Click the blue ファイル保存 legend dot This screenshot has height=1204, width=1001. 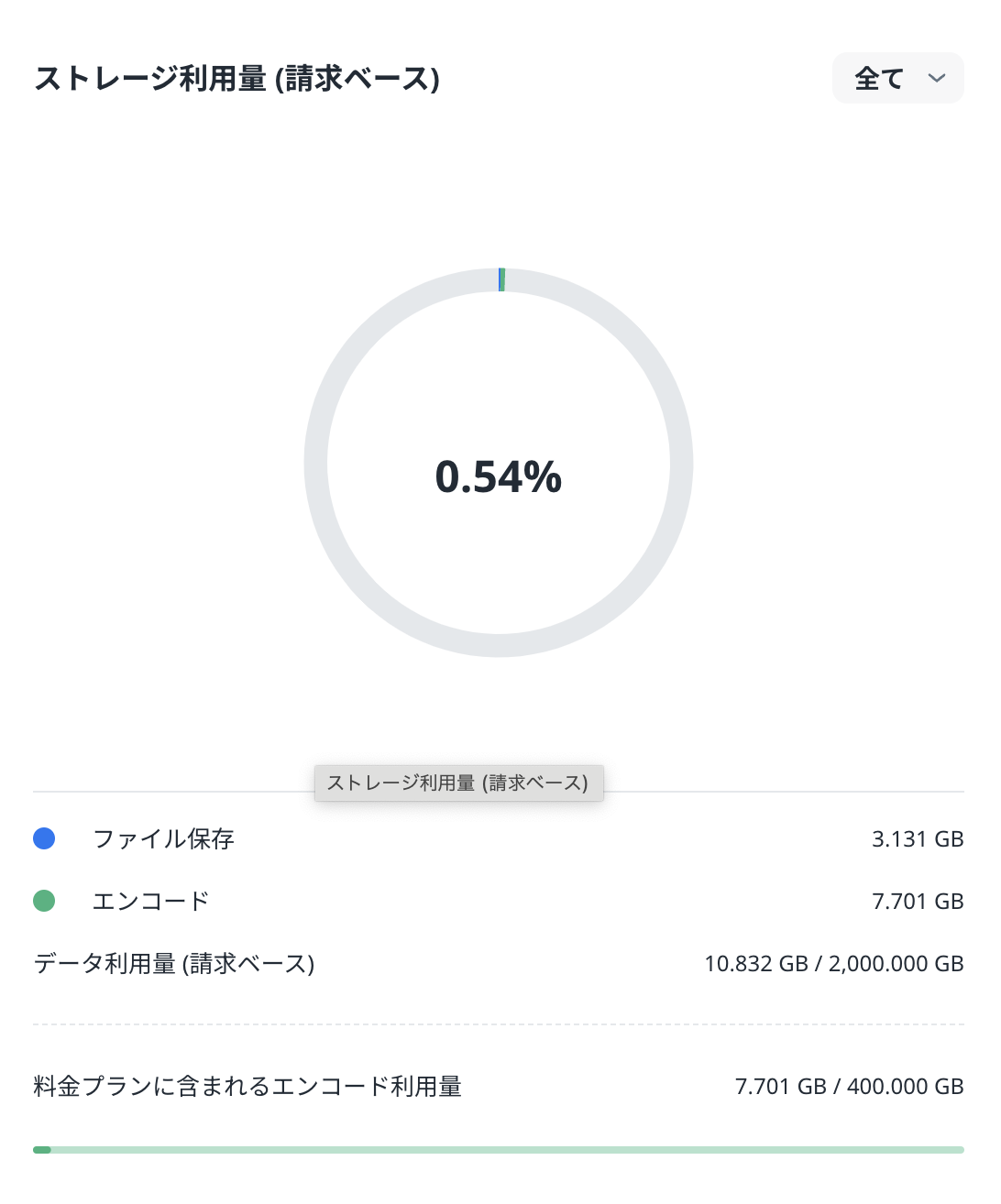[x=44, y=838]
